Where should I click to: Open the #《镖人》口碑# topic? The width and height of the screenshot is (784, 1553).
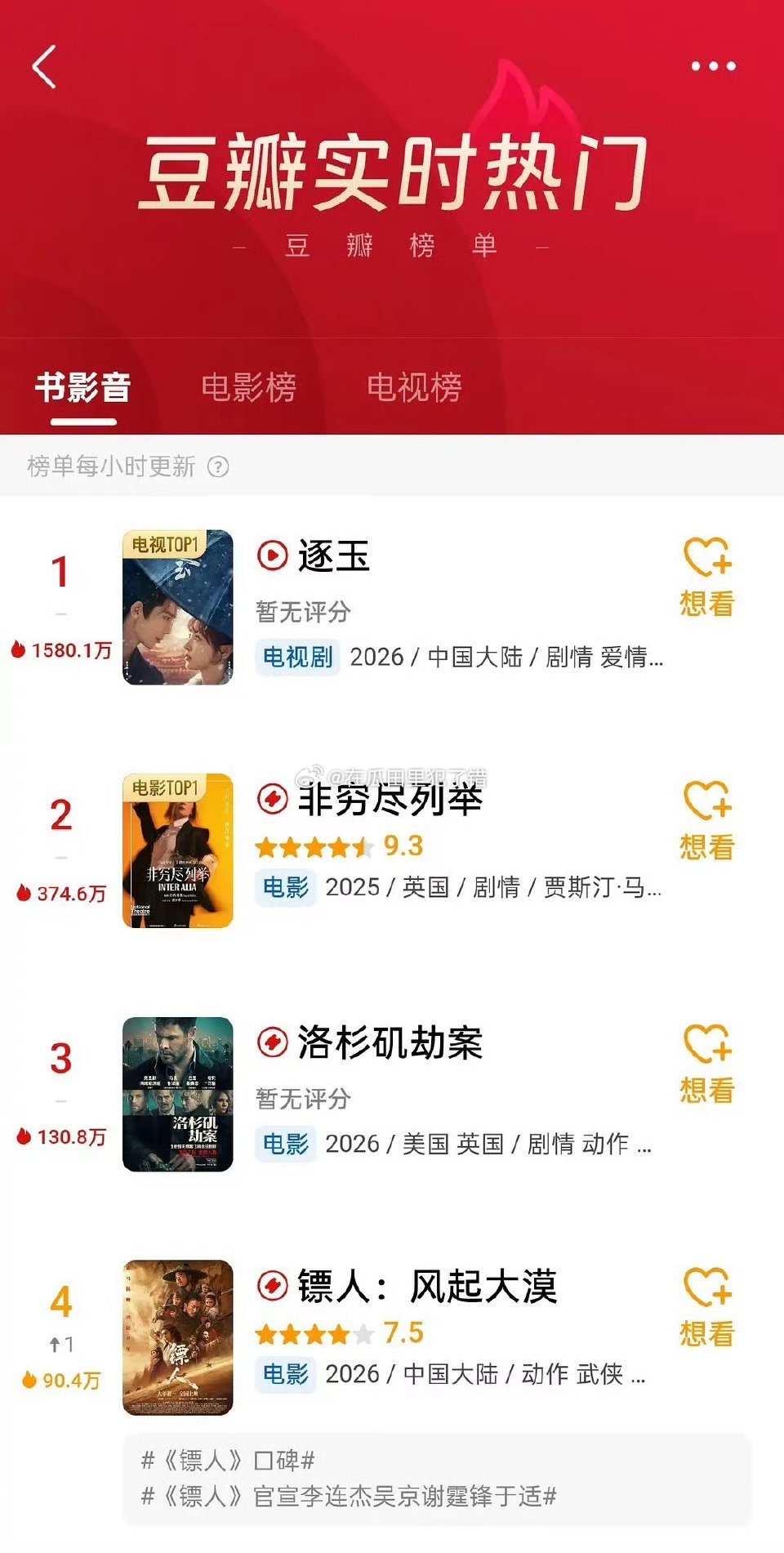tap(228, 1460)
